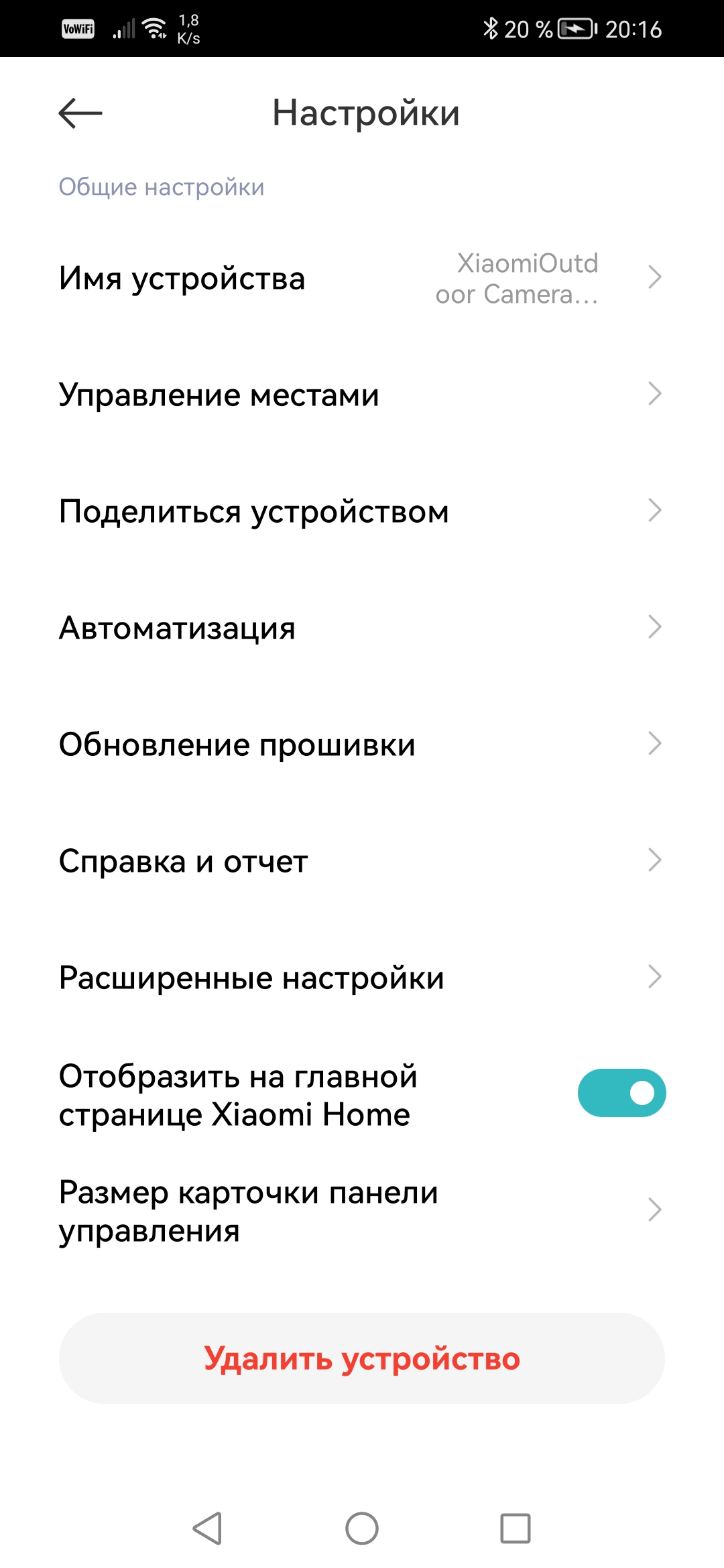This screenshot has width=724, height=1568.
Task: Open Размер карточки панели управления
Action: pos(362,1211)
